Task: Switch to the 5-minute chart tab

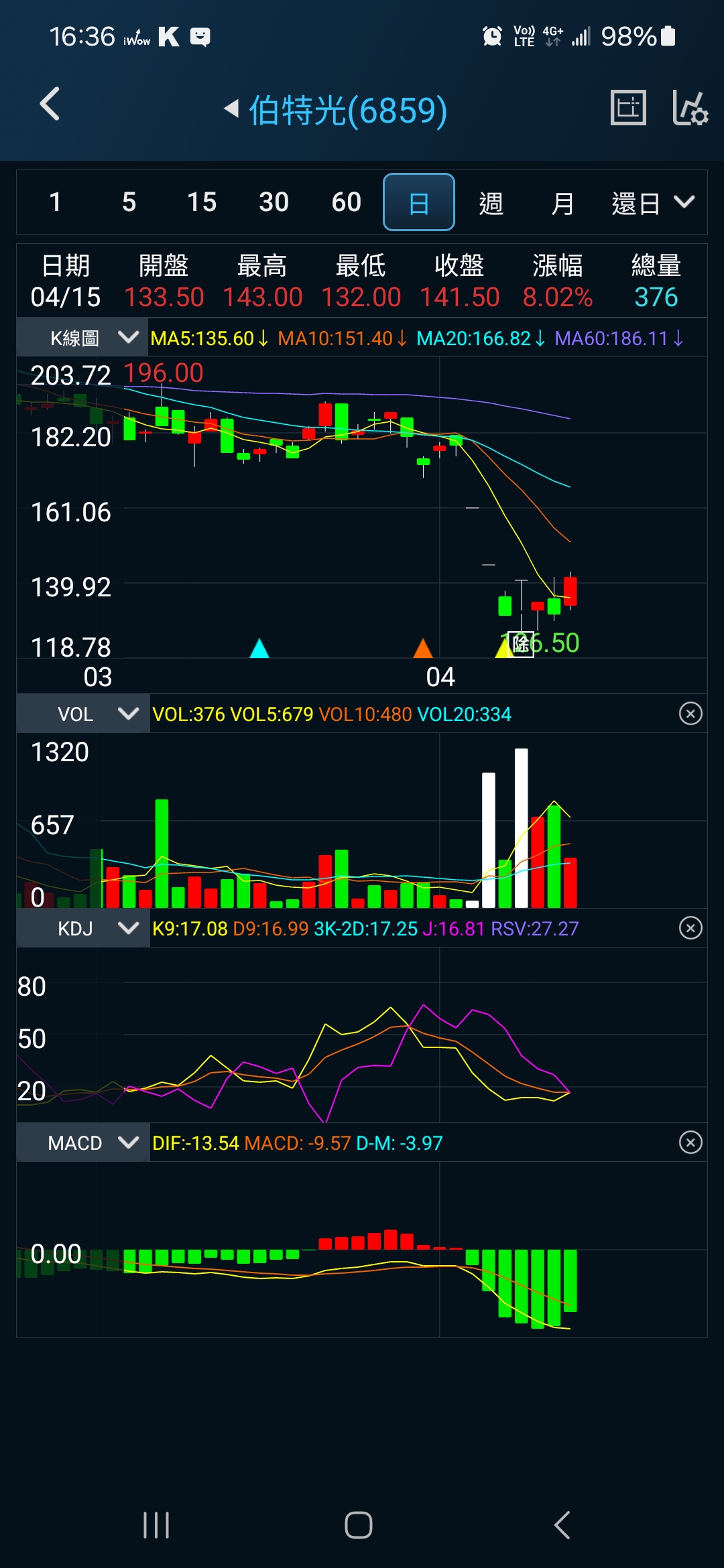Action: pos(129,202)
